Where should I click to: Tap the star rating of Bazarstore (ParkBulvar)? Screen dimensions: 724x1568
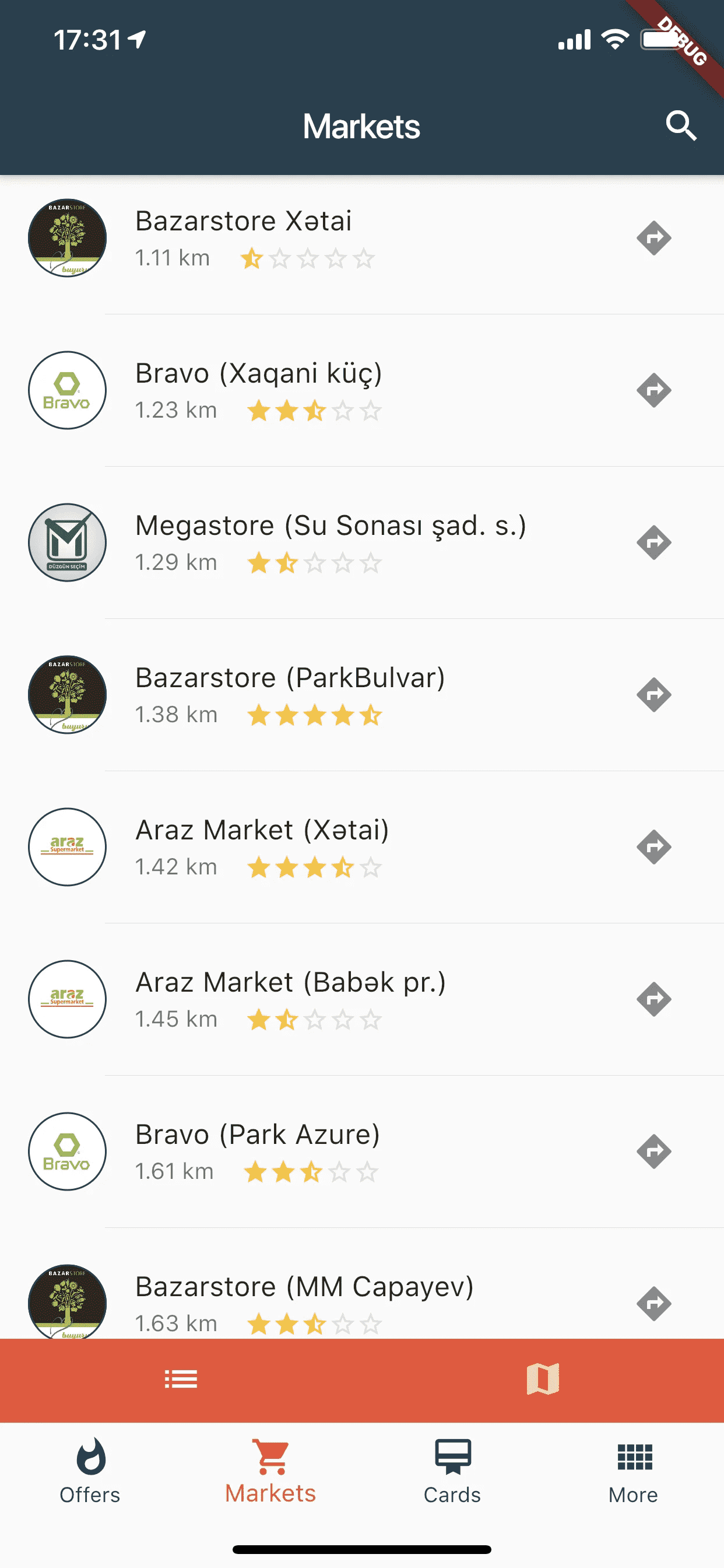pyautogui.click(x=315, y=715)
